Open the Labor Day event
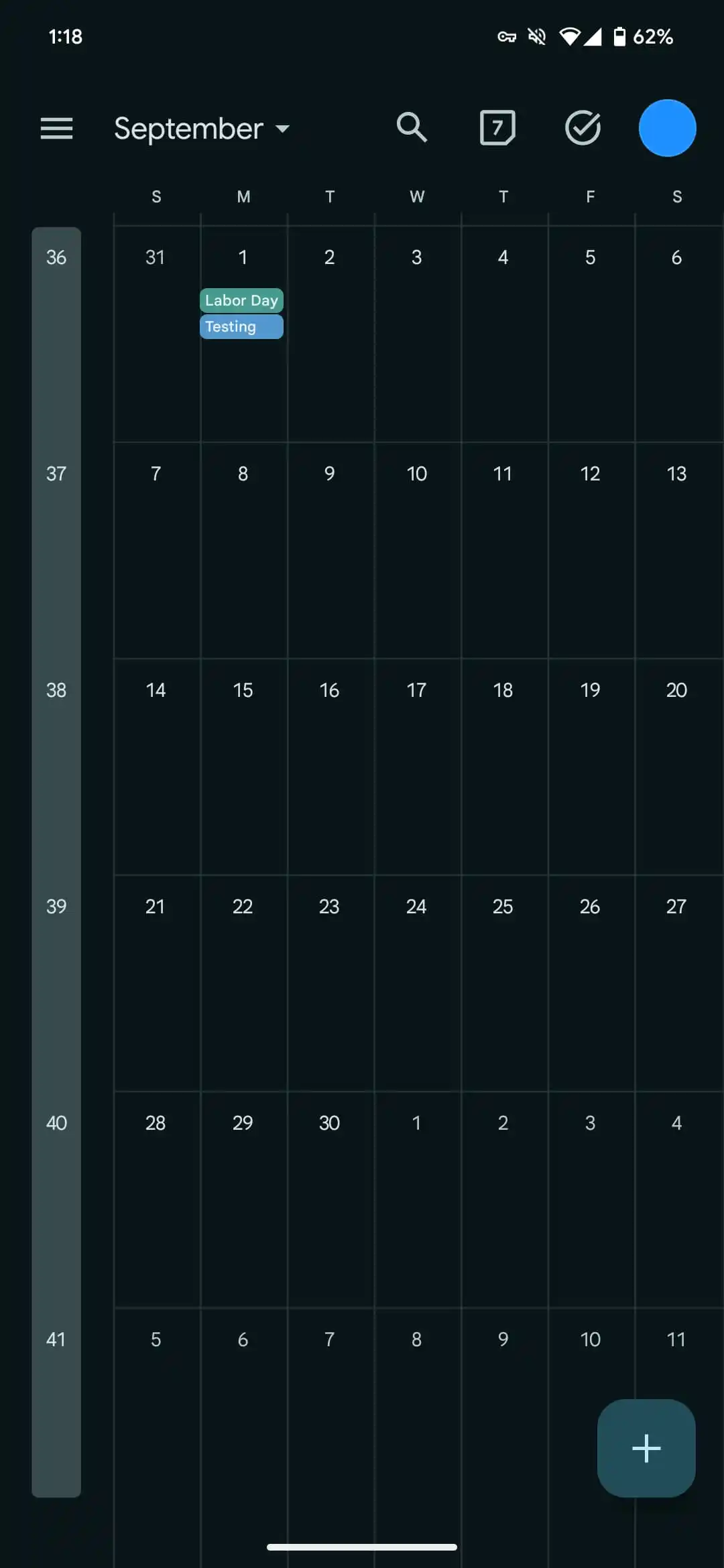 [241, 300]
